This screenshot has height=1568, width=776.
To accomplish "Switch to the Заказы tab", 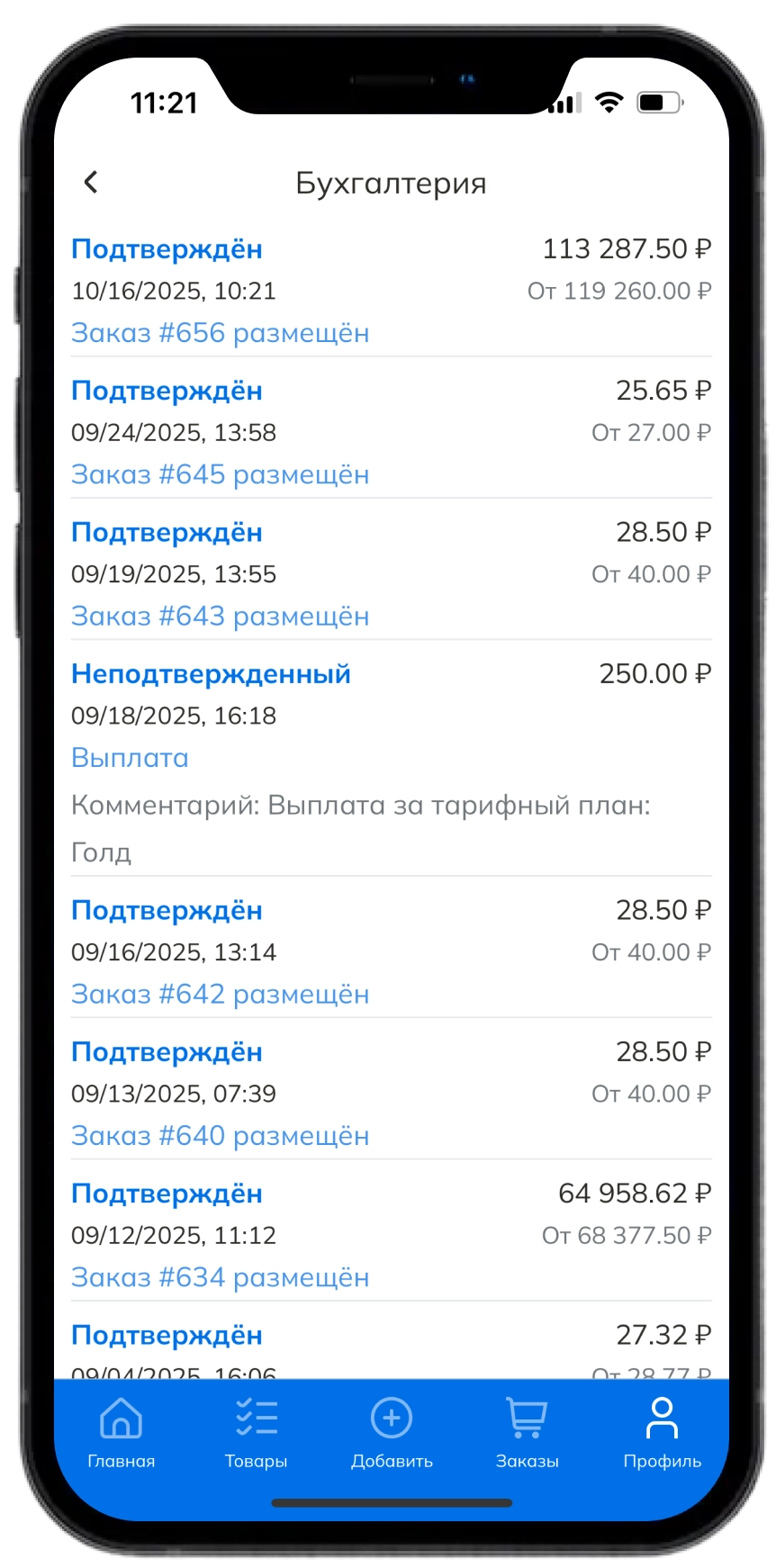I will [527, 1433].
